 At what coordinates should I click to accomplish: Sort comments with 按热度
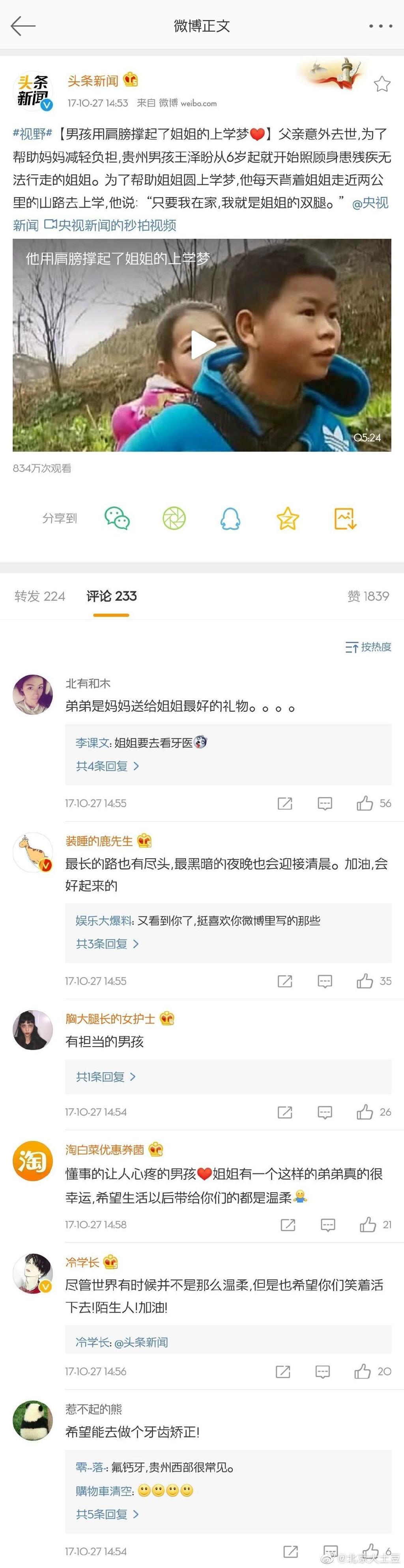tap(368, 647)
